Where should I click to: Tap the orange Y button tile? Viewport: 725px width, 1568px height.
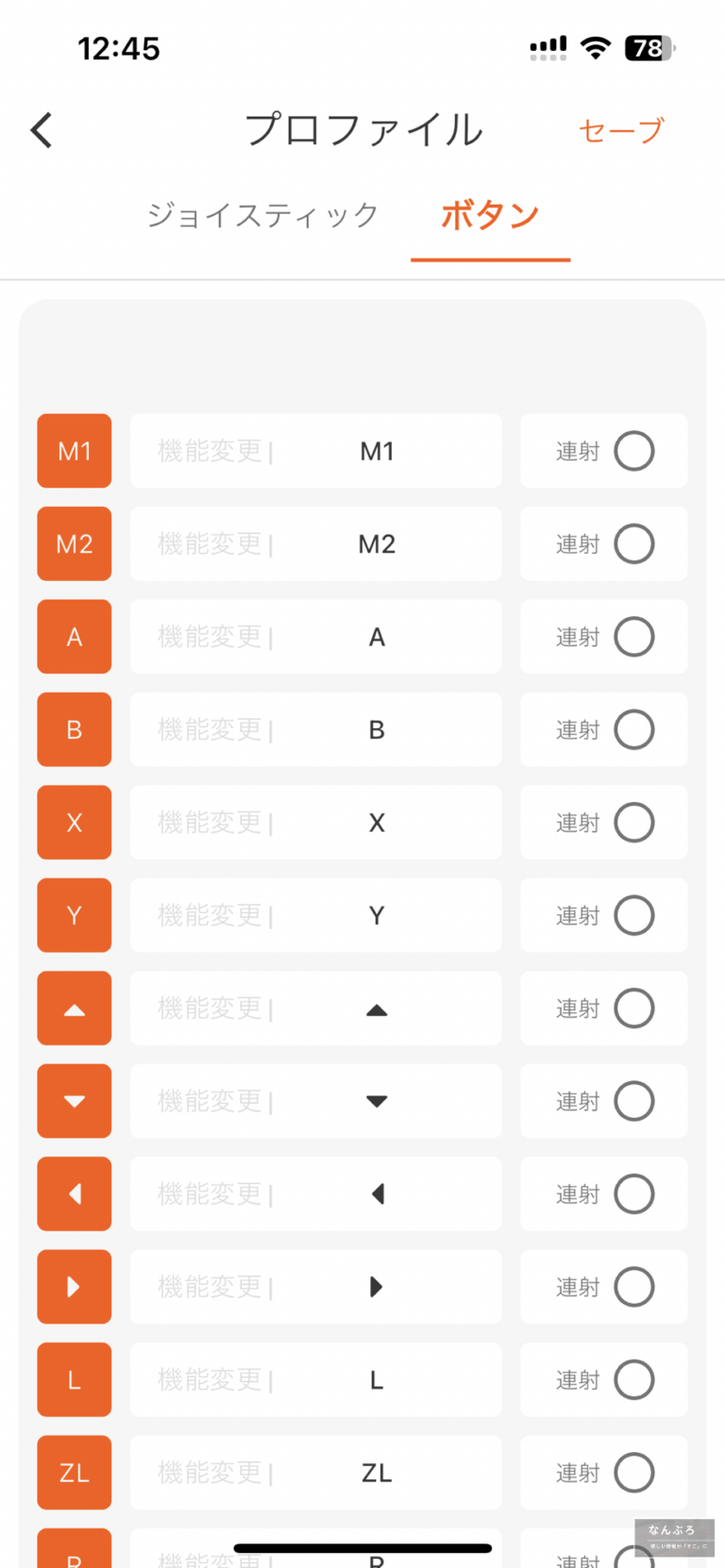[x=74, y=915]
